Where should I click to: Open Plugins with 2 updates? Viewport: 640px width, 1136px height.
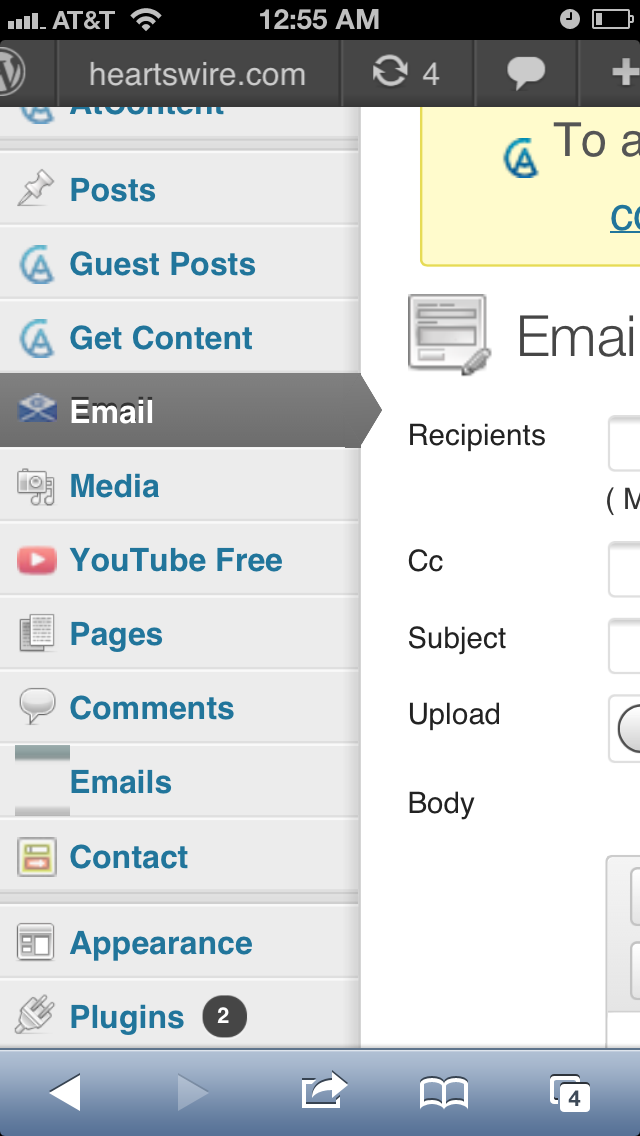[127, 1017]
